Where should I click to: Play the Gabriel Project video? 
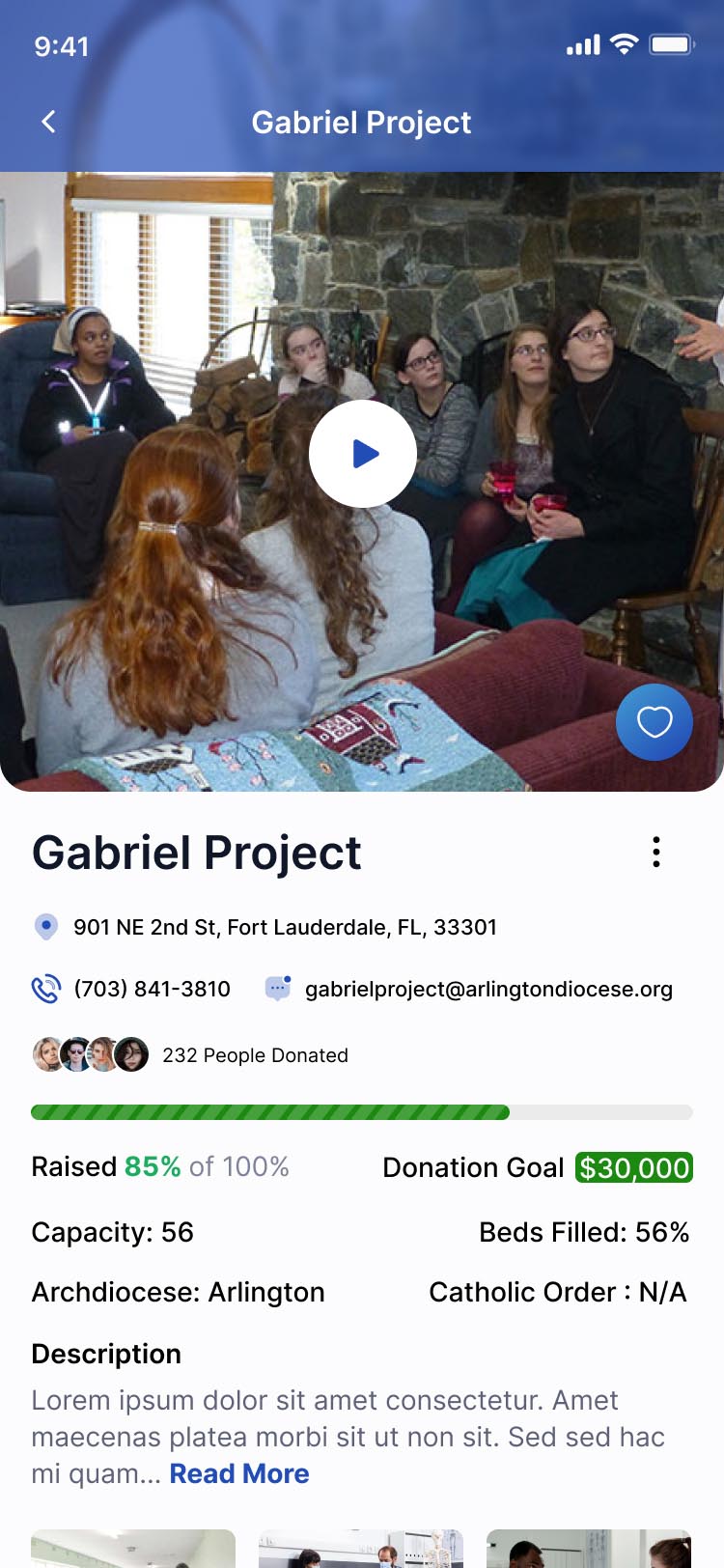pos(363,454)
